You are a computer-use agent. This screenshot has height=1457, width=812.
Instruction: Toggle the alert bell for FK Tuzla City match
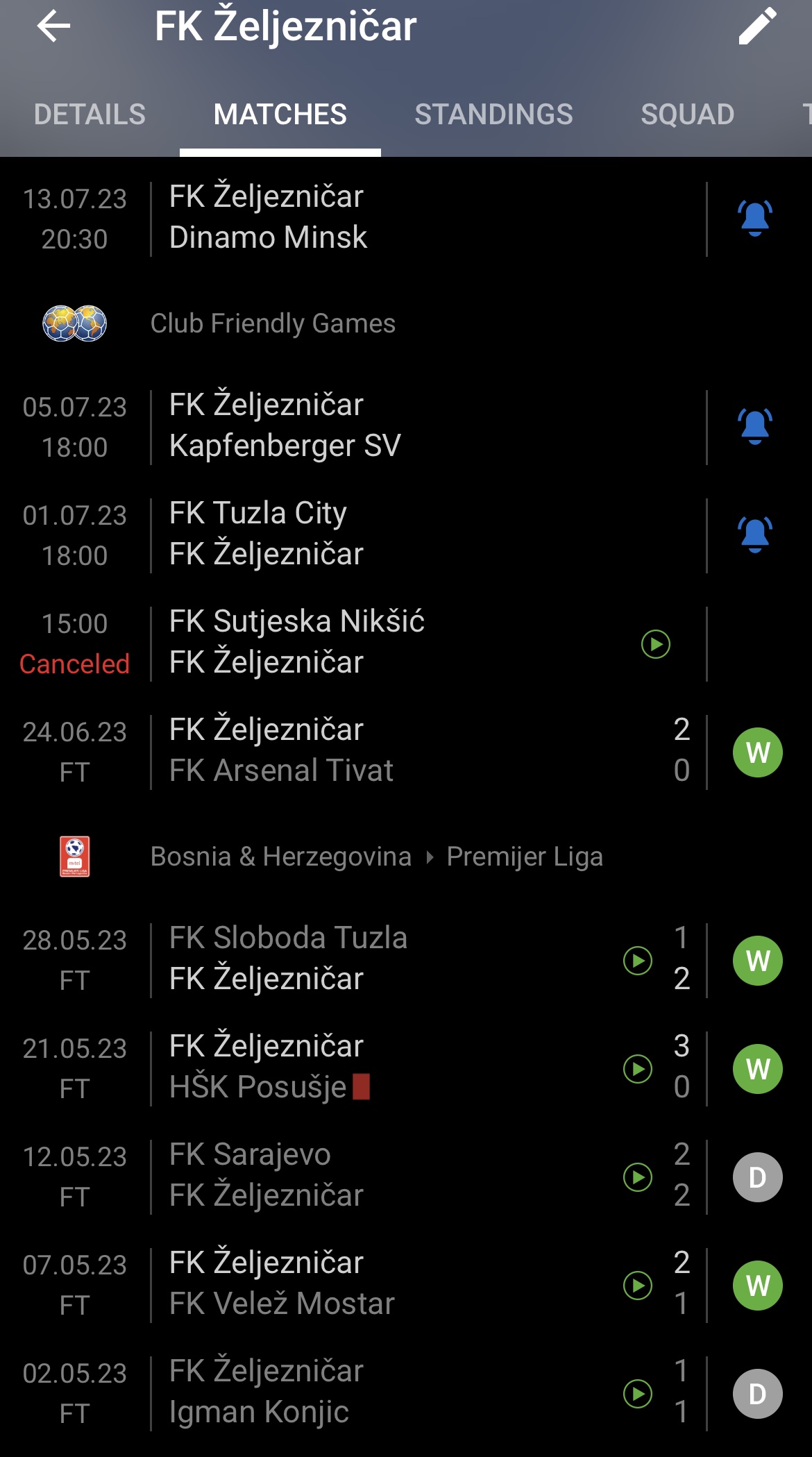coord(755,534)
